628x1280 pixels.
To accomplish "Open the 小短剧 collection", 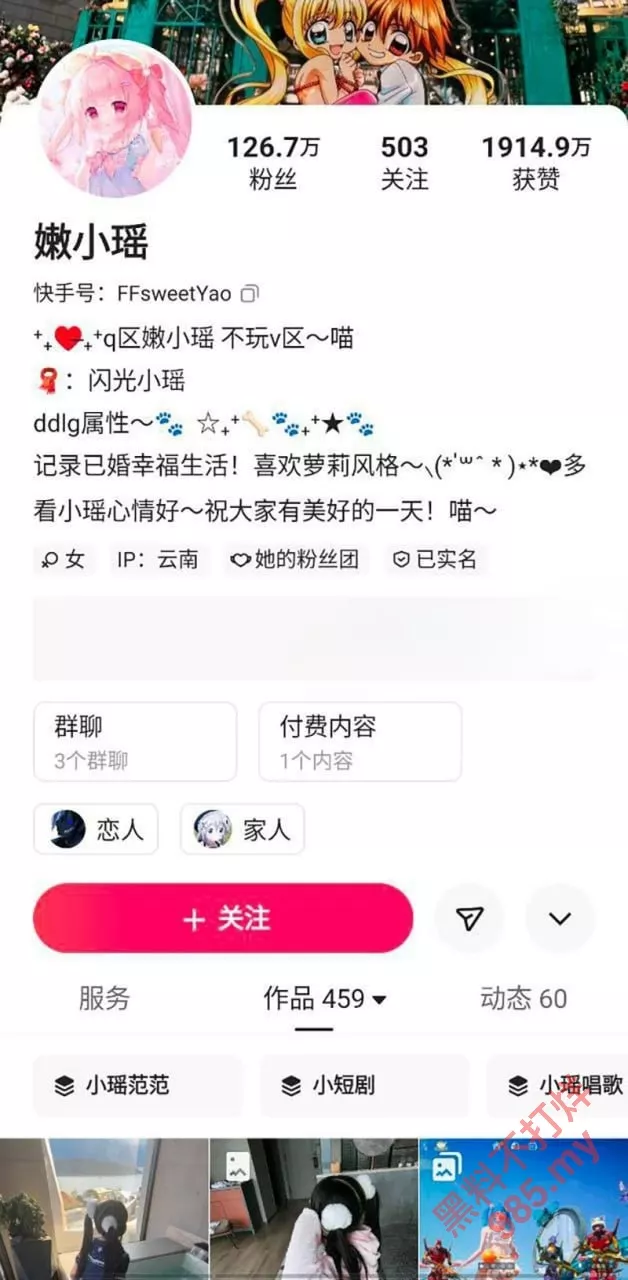I will pyautogui.click(x=364, y=1085).
